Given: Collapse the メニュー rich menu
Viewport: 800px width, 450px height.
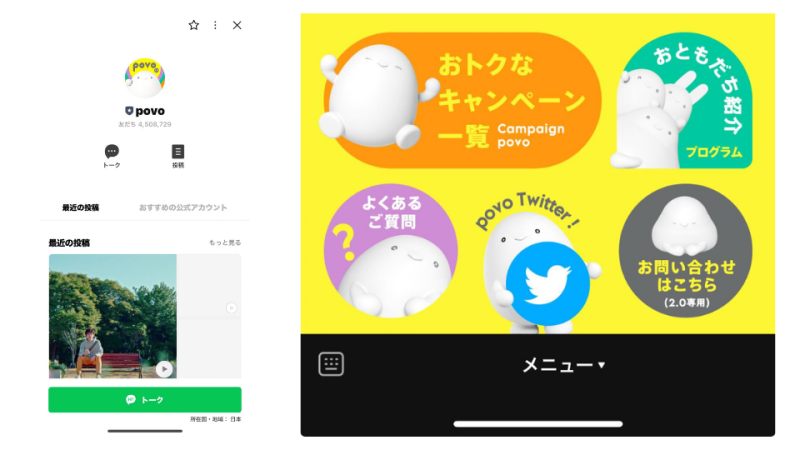Looking at the screenshot, I should click(564, 365).
